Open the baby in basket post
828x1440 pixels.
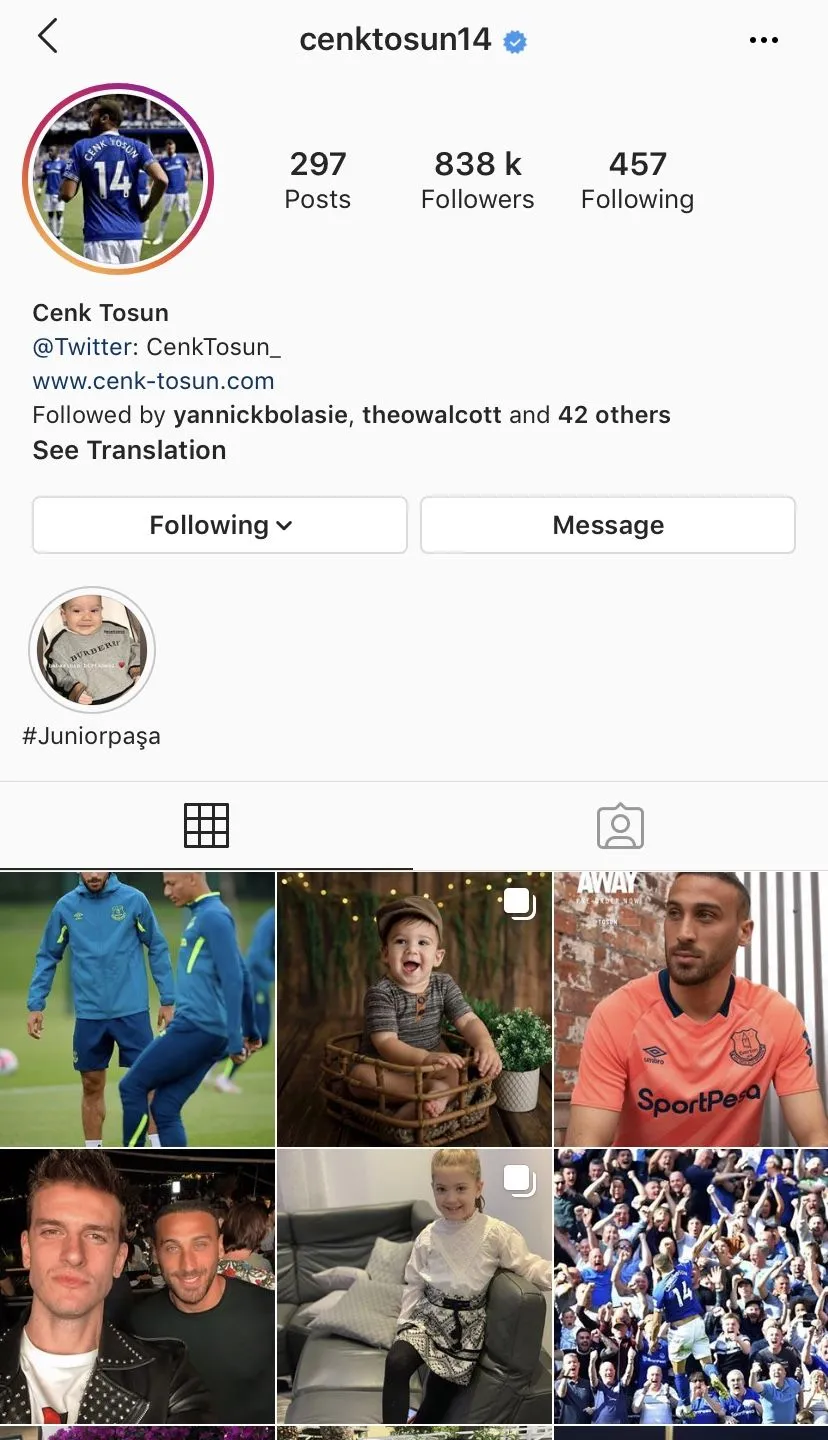[x=414, y=1009]
